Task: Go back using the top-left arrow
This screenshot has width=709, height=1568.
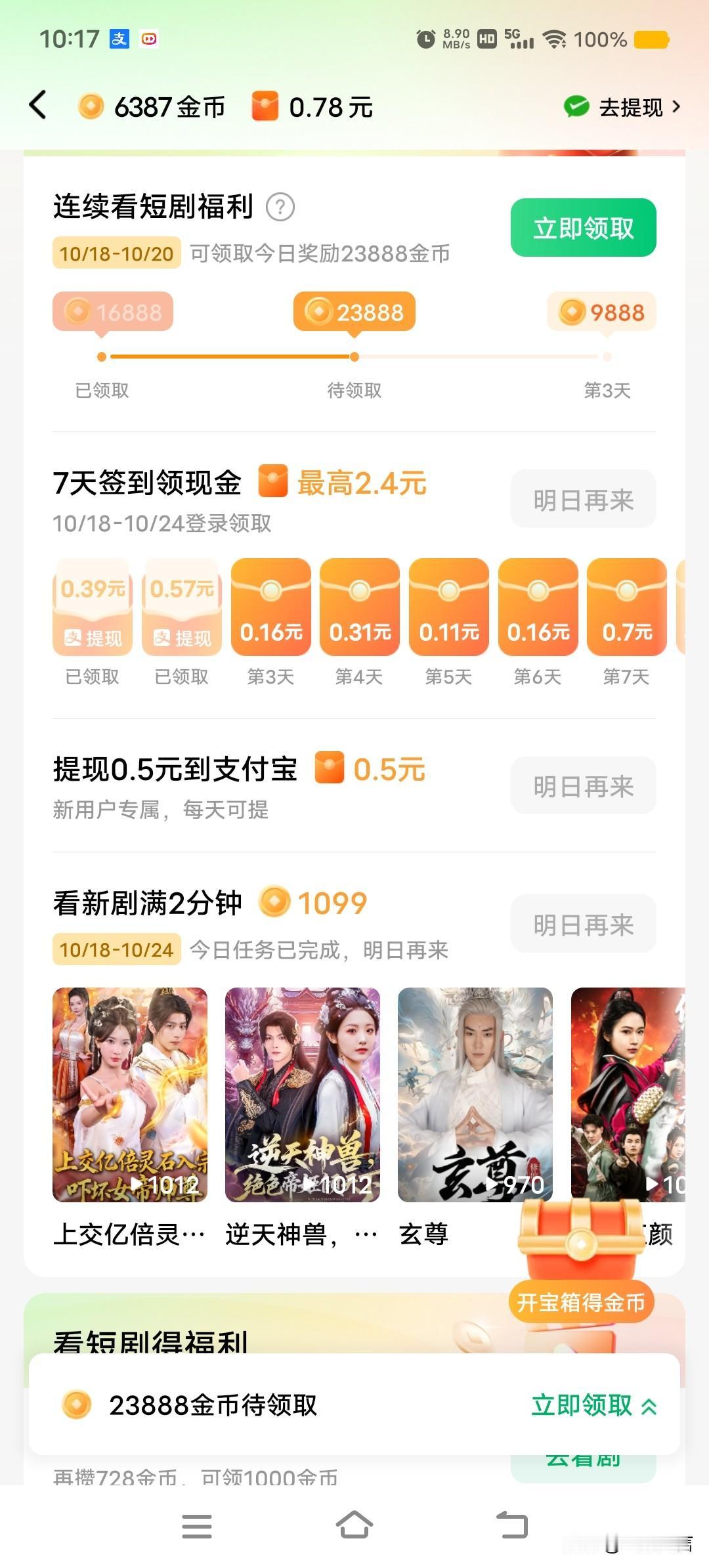Action: (38, 106)
